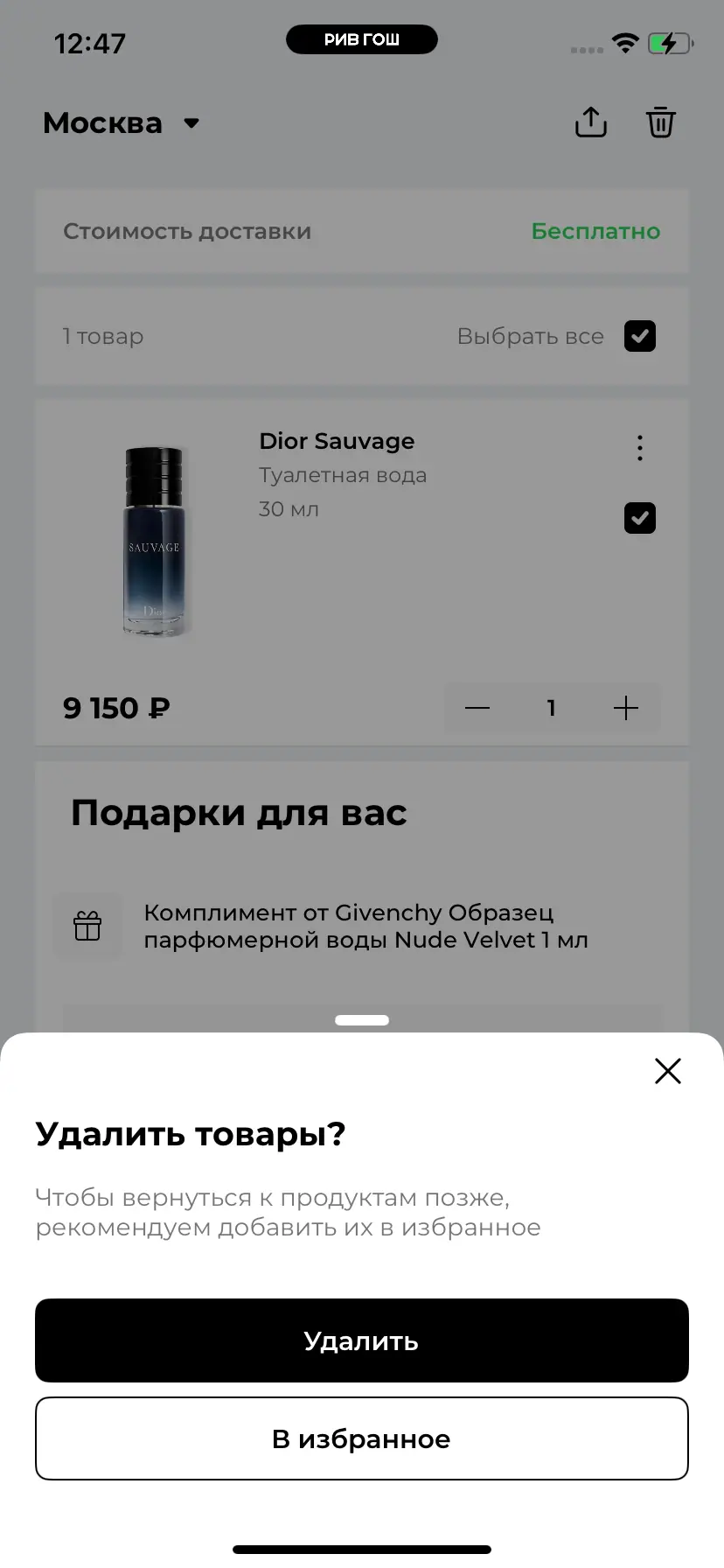Screen dimensions: 724x1568
Task: Uncheck the Dior Sauvage item checkbox
Action: pos(640,518)
